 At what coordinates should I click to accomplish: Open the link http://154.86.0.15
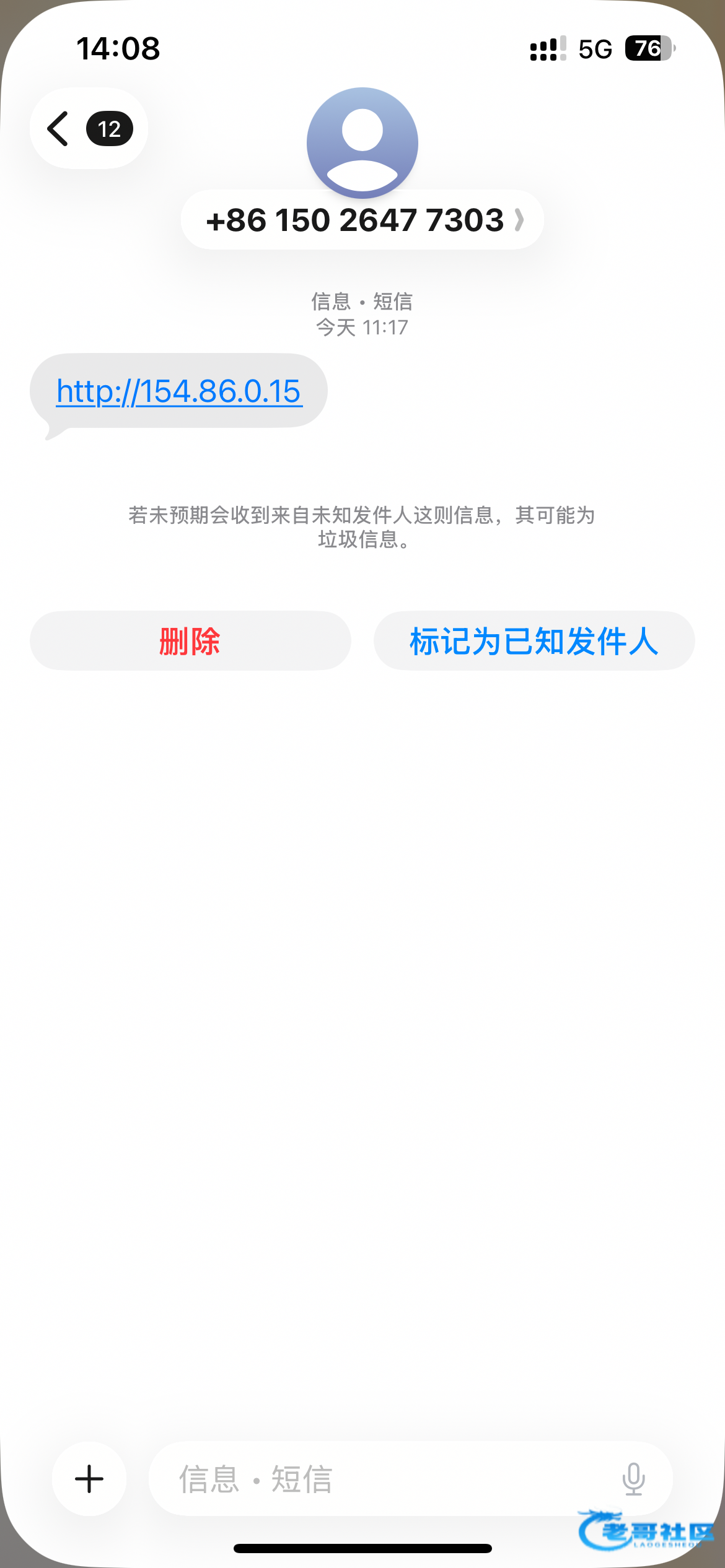click(179, 391)
